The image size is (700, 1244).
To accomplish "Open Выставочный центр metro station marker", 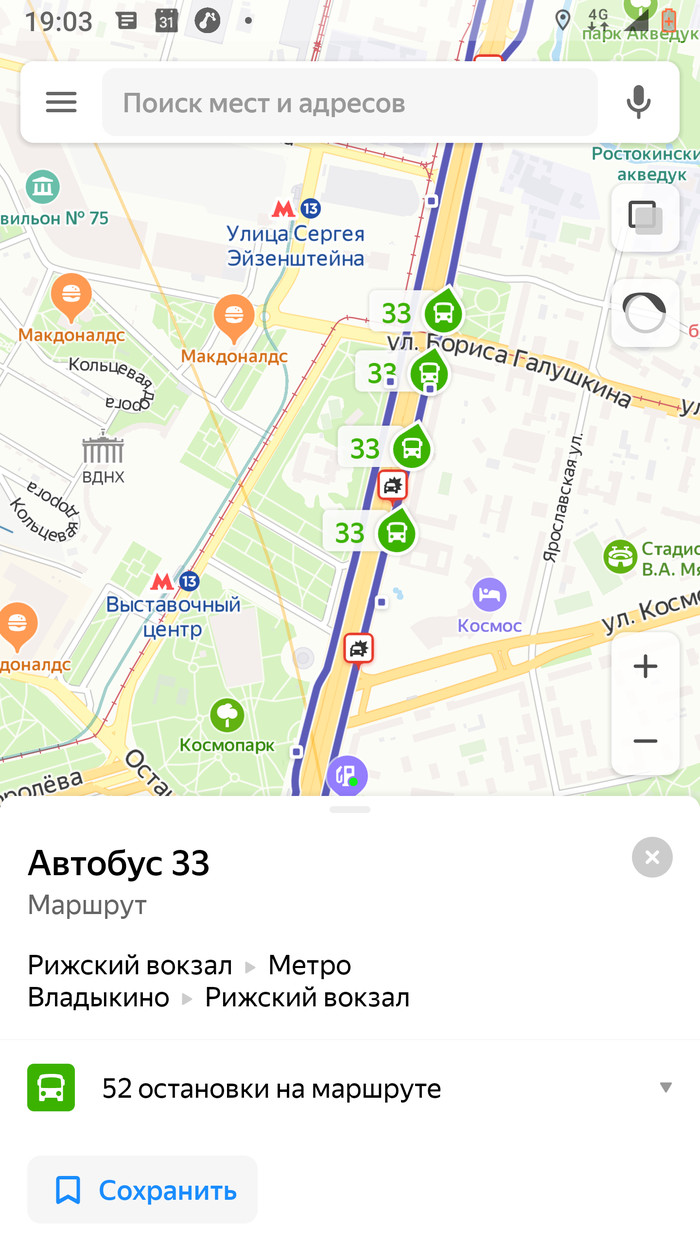I will [x=162, y=581].
